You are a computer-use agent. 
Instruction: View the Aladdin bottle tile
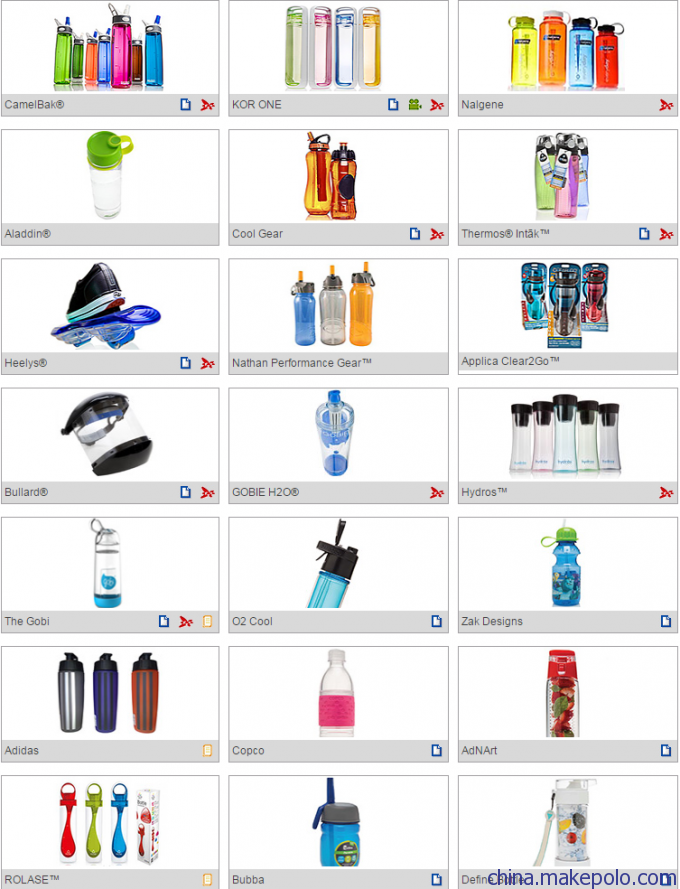pyautogui.click(x=110, y=176)
